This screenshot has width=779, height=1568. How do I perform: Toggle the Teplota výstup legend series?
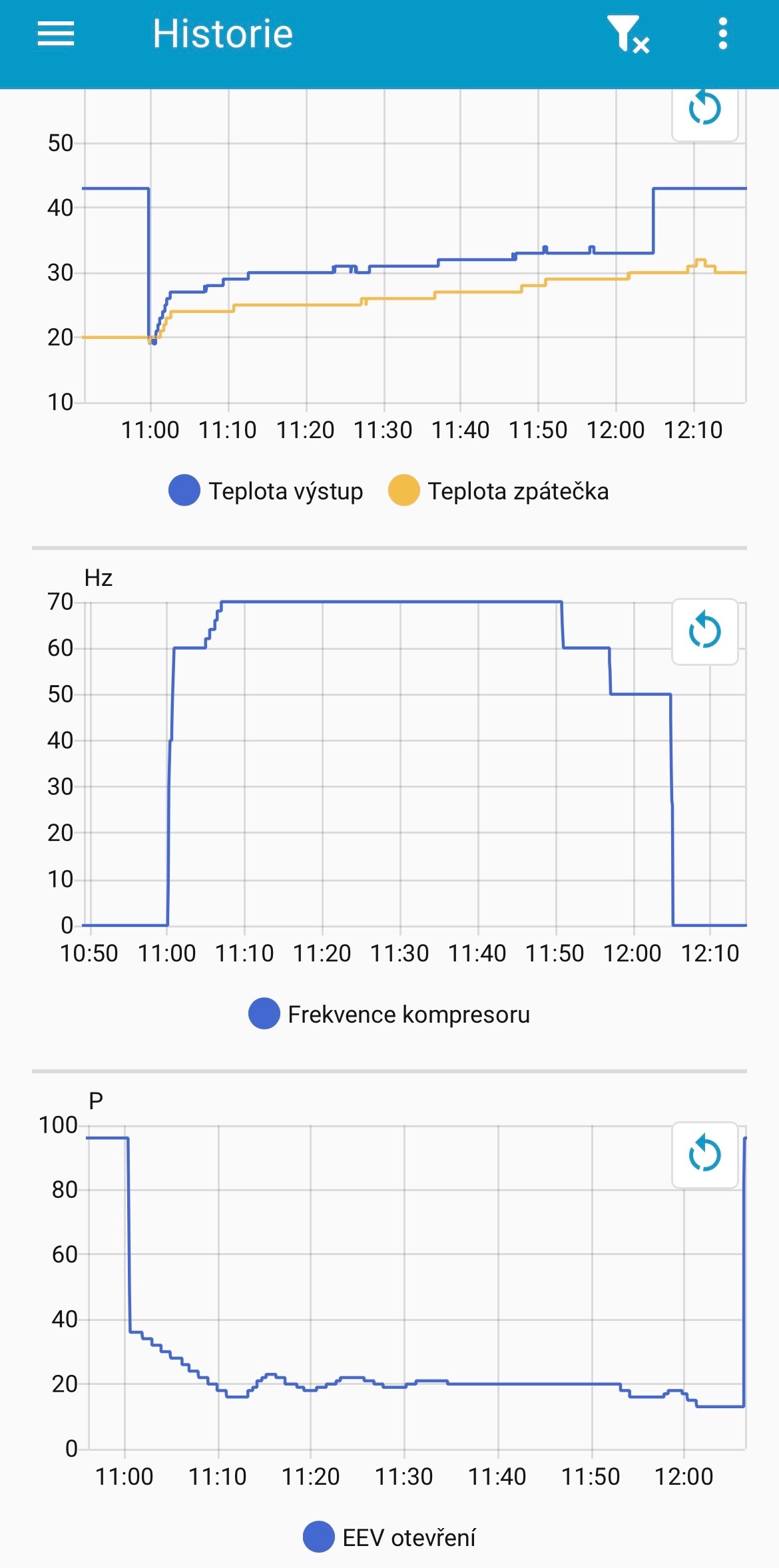tap(266, 491)
